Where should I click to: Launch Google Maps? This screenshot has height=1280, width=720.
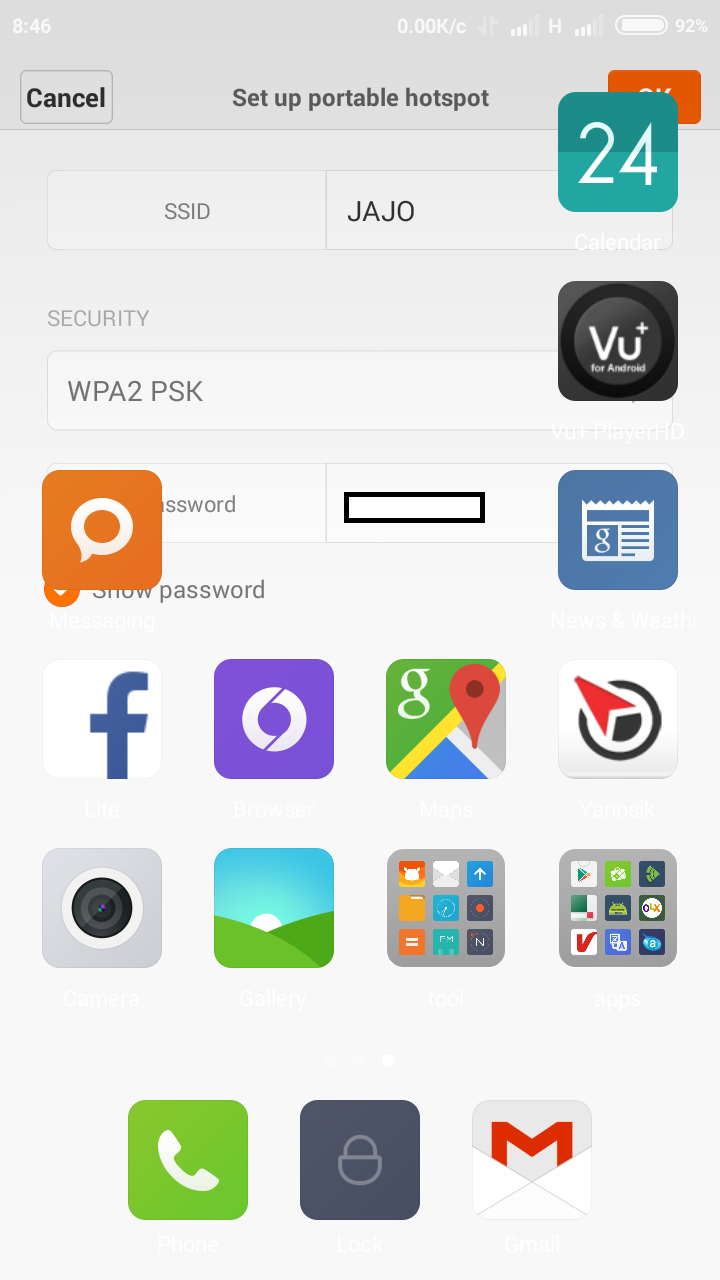(446, 719)
